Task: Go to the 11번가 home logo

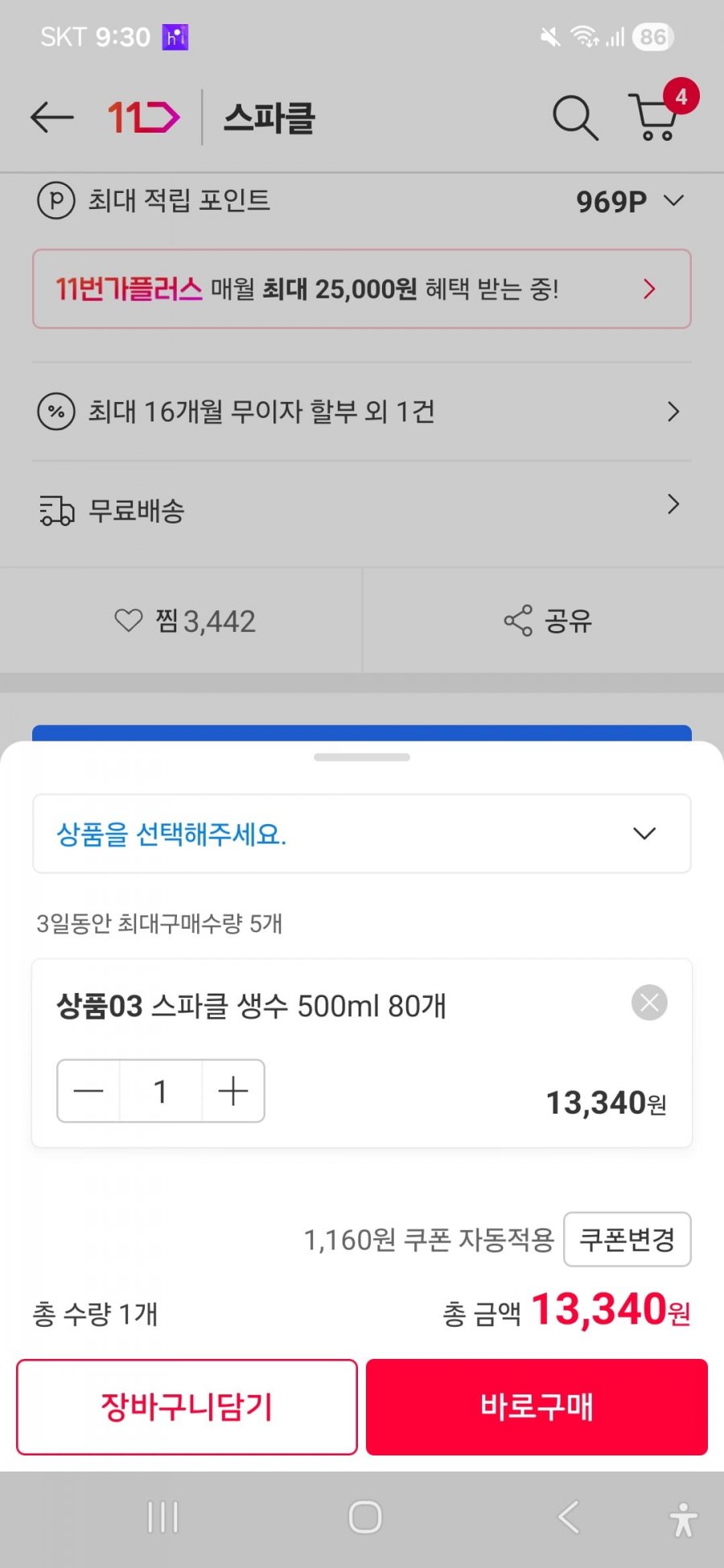Action: coord(143,118)
